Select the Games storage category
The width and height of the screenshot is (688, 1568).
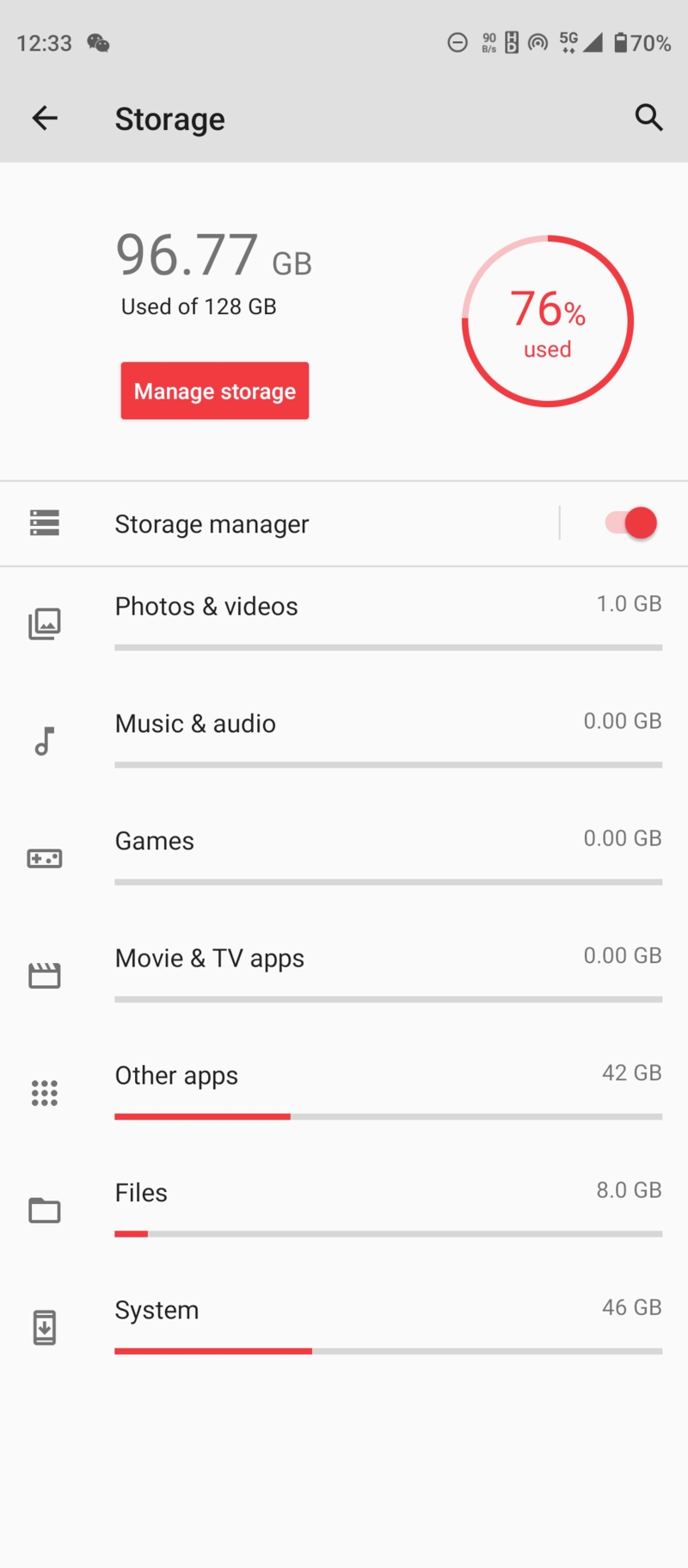(x=344, y=855)
